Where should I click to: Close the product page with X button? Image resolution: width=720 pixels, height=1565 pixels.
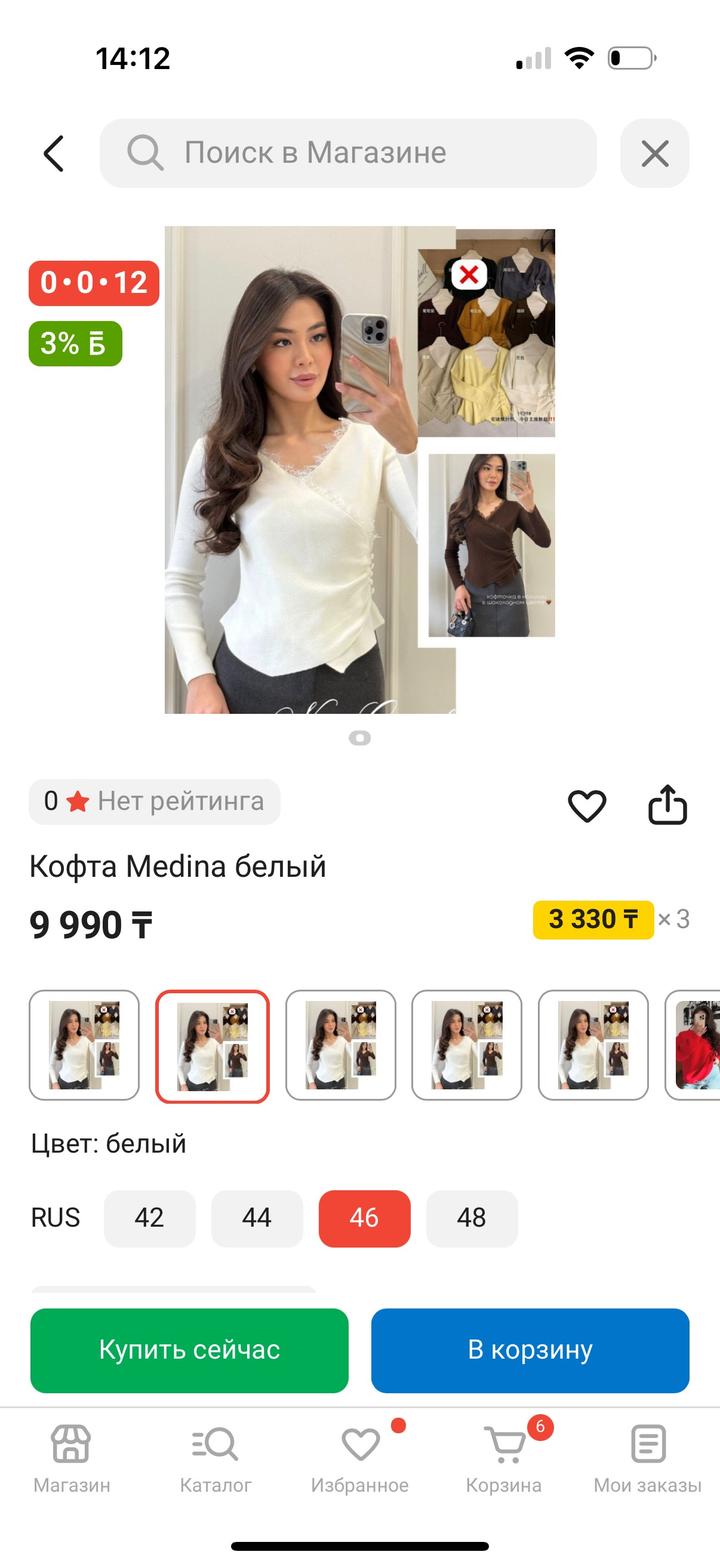pos(655,153)
